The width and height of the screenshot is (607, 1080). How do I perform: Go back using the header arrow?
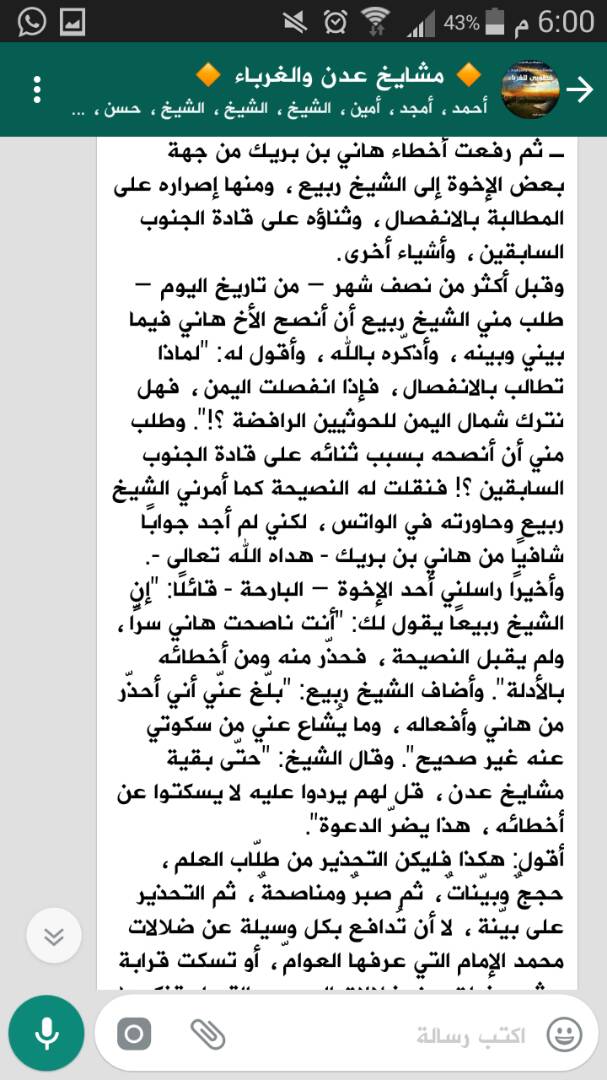(x=580, y=90)
